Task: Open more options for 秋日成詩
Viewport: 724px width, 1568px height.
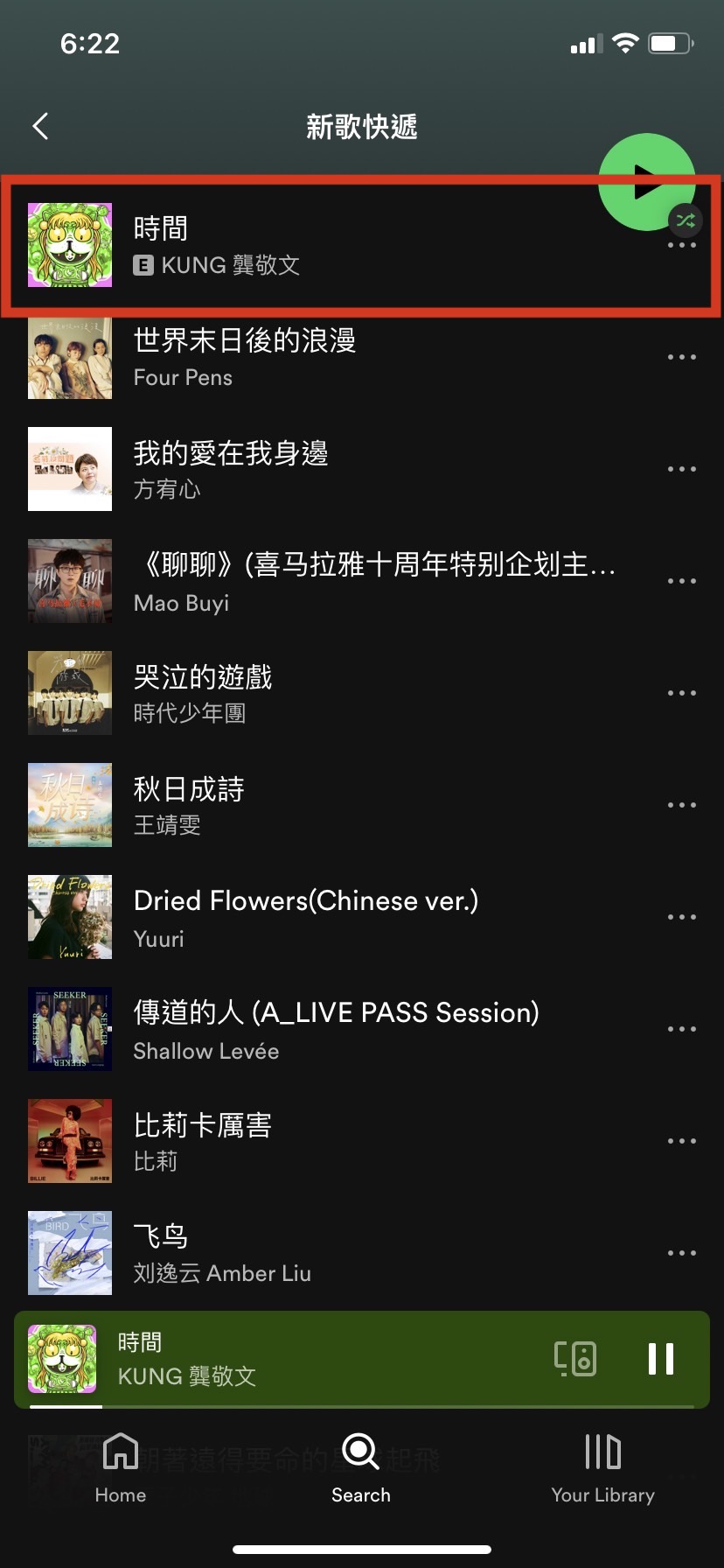Action: tap(681, 806)
